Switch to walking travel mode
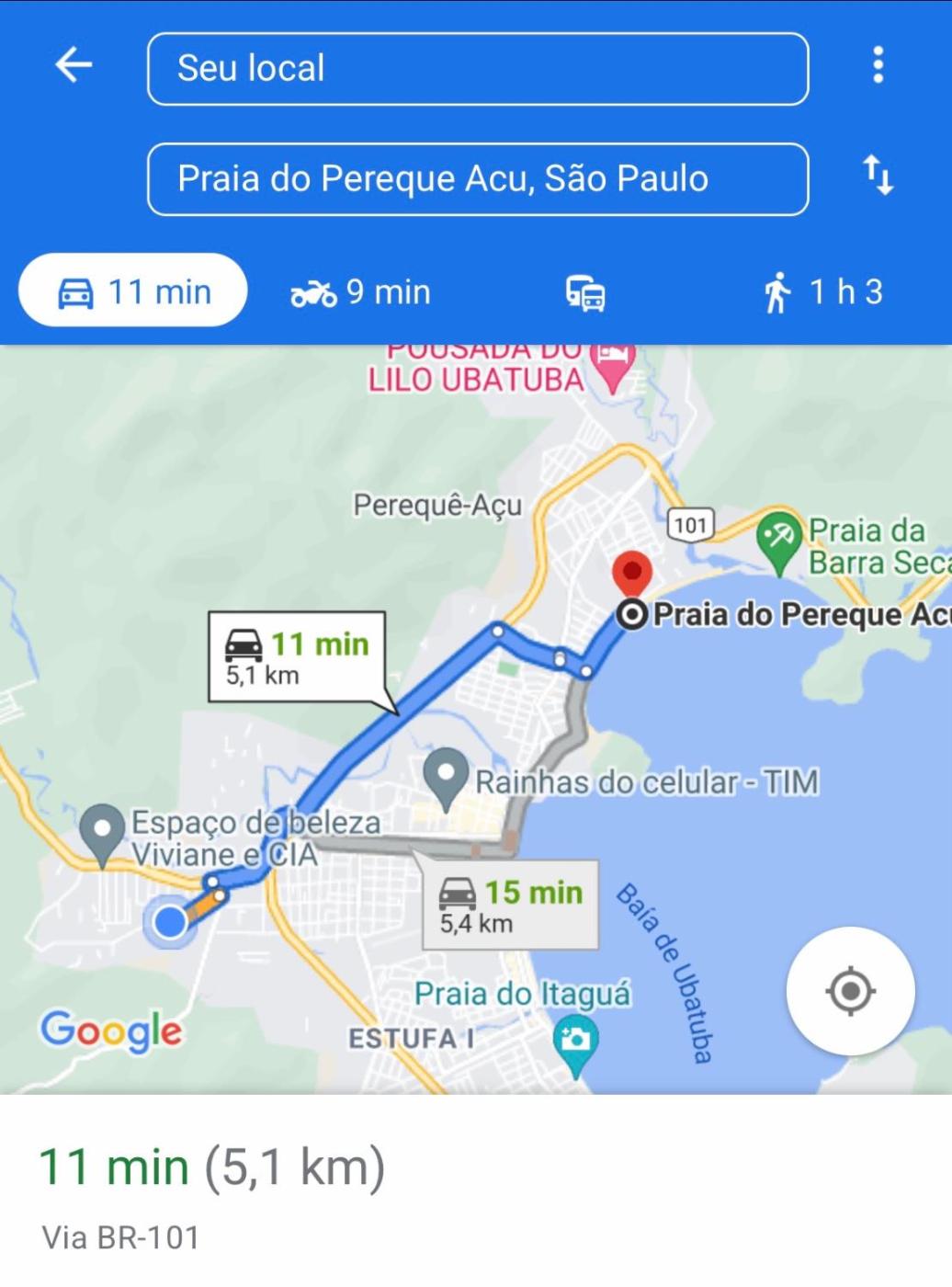 pos(822,292)
